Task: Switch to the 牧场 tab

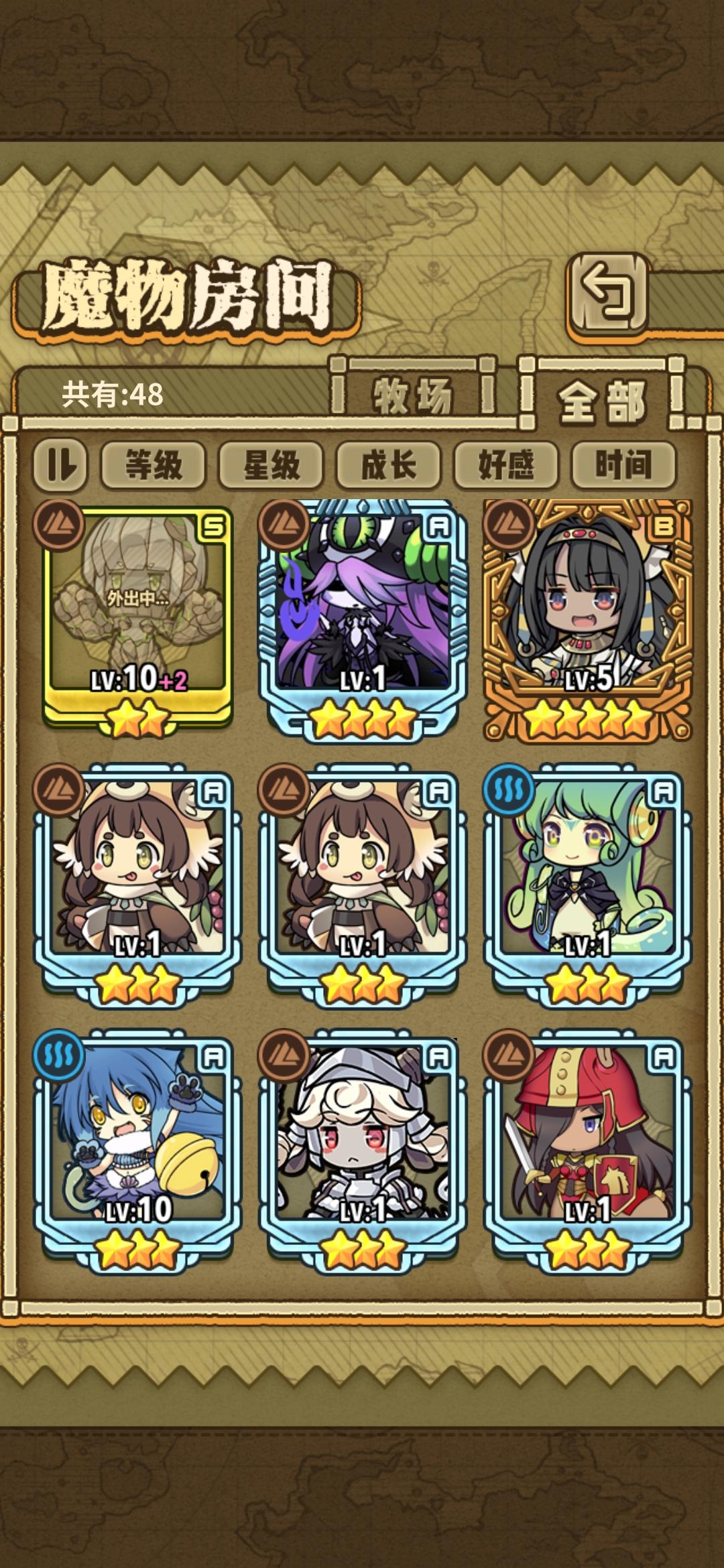Action: pos(412,395)
